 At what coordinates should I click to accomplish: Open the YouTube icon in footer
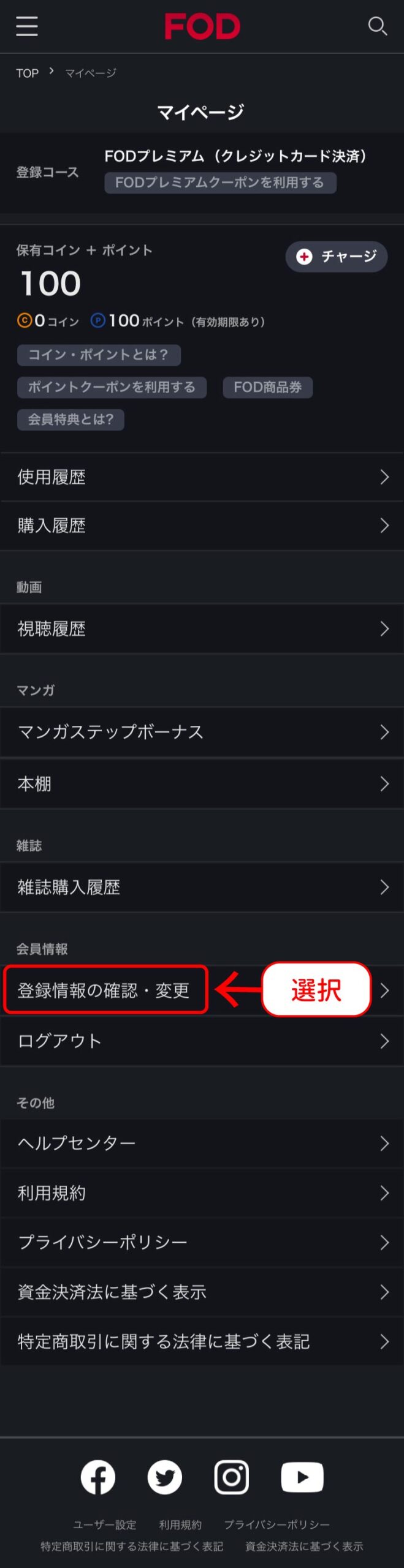(302, 1477)
